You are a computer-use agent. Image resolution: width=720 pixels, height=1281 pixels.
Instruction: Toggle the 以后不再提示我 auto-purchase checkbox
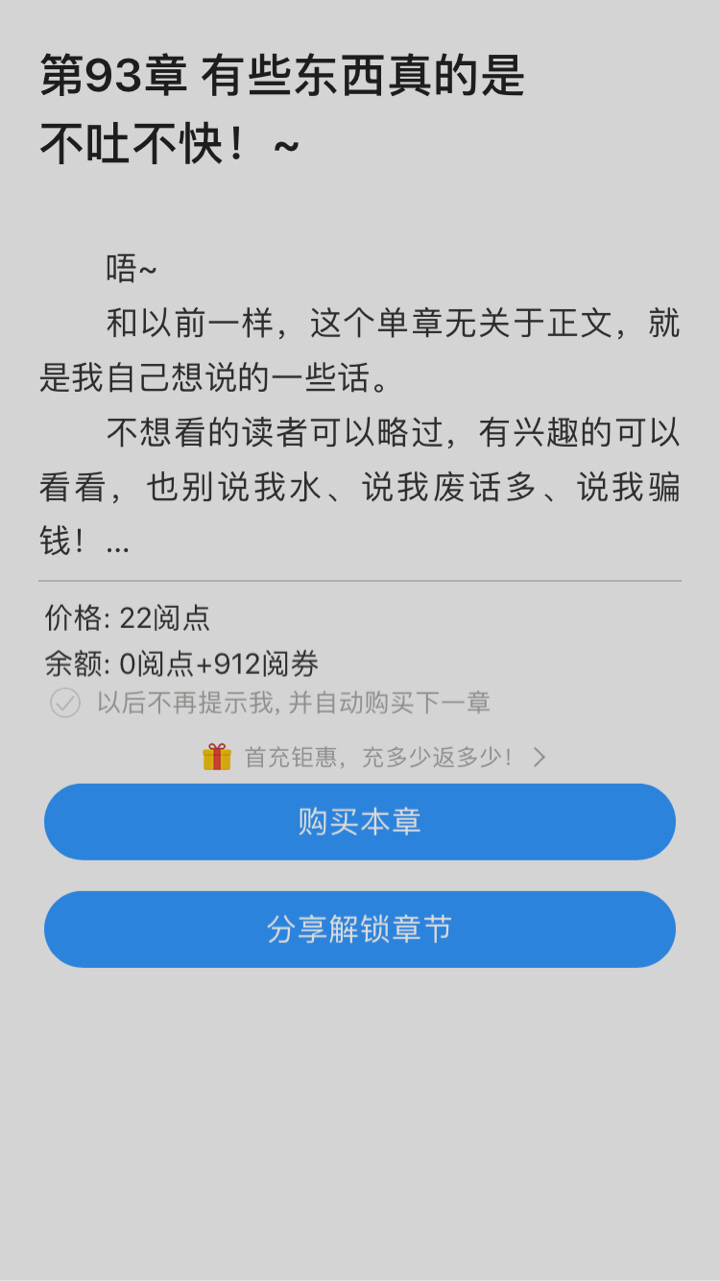pyautogui.click(x=66, y=703)
